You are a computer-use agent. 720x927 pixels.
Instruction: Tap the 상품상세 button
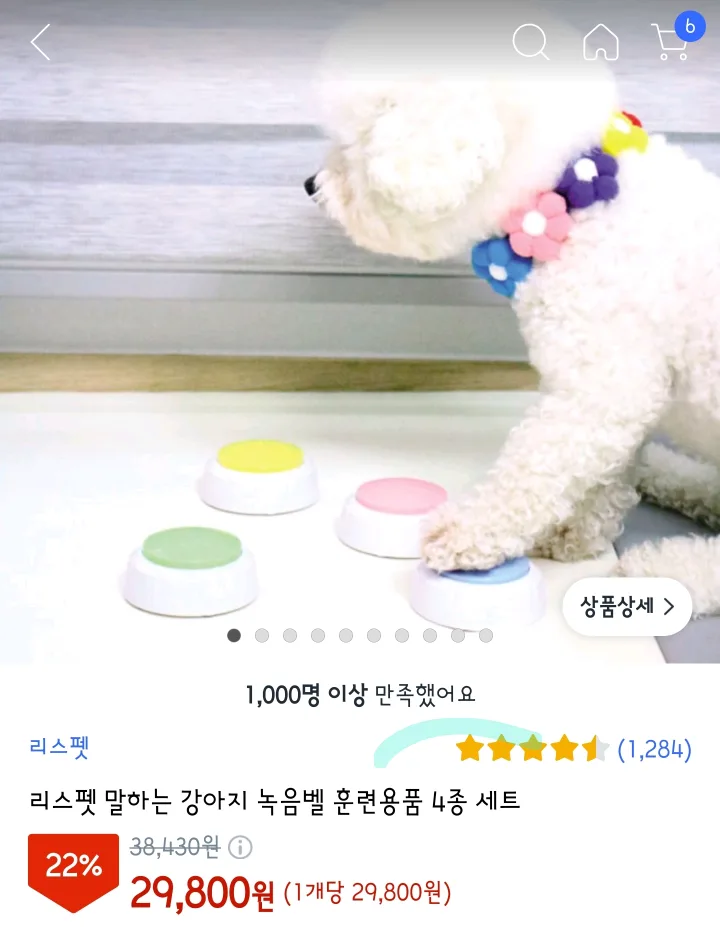[627, 606]
